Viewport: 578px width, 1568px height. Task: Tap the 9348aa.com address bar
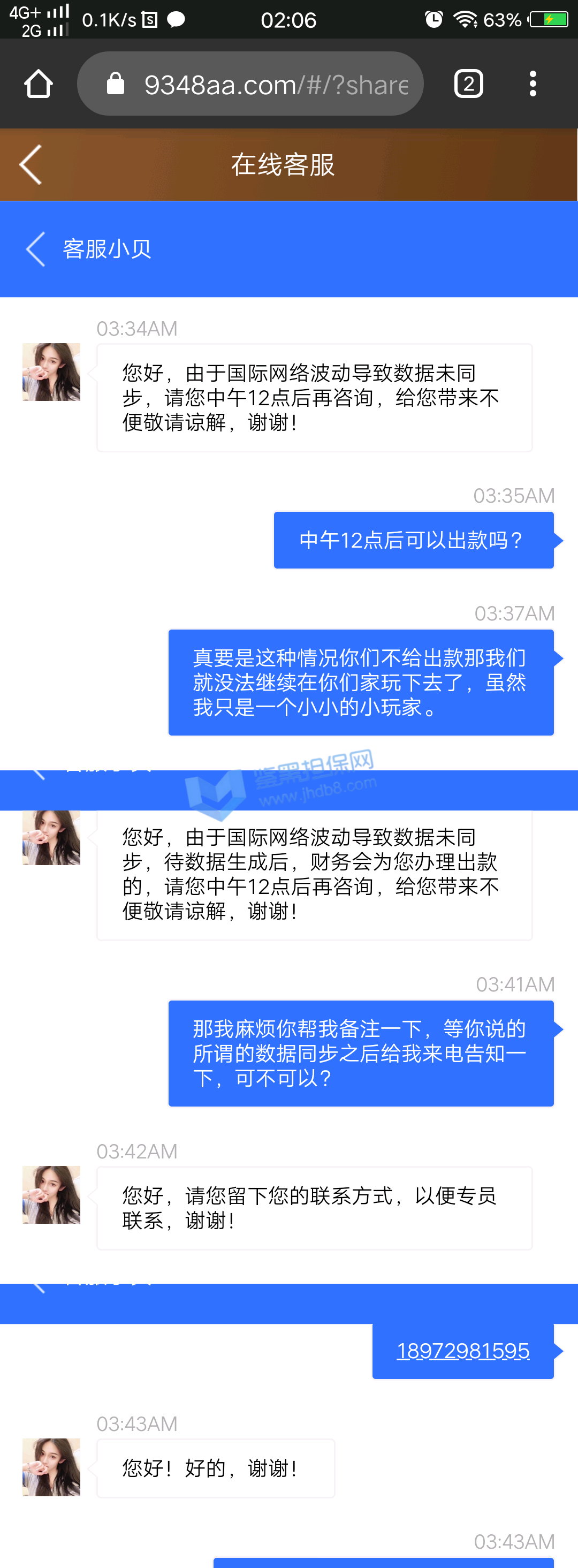coord(262,84)
